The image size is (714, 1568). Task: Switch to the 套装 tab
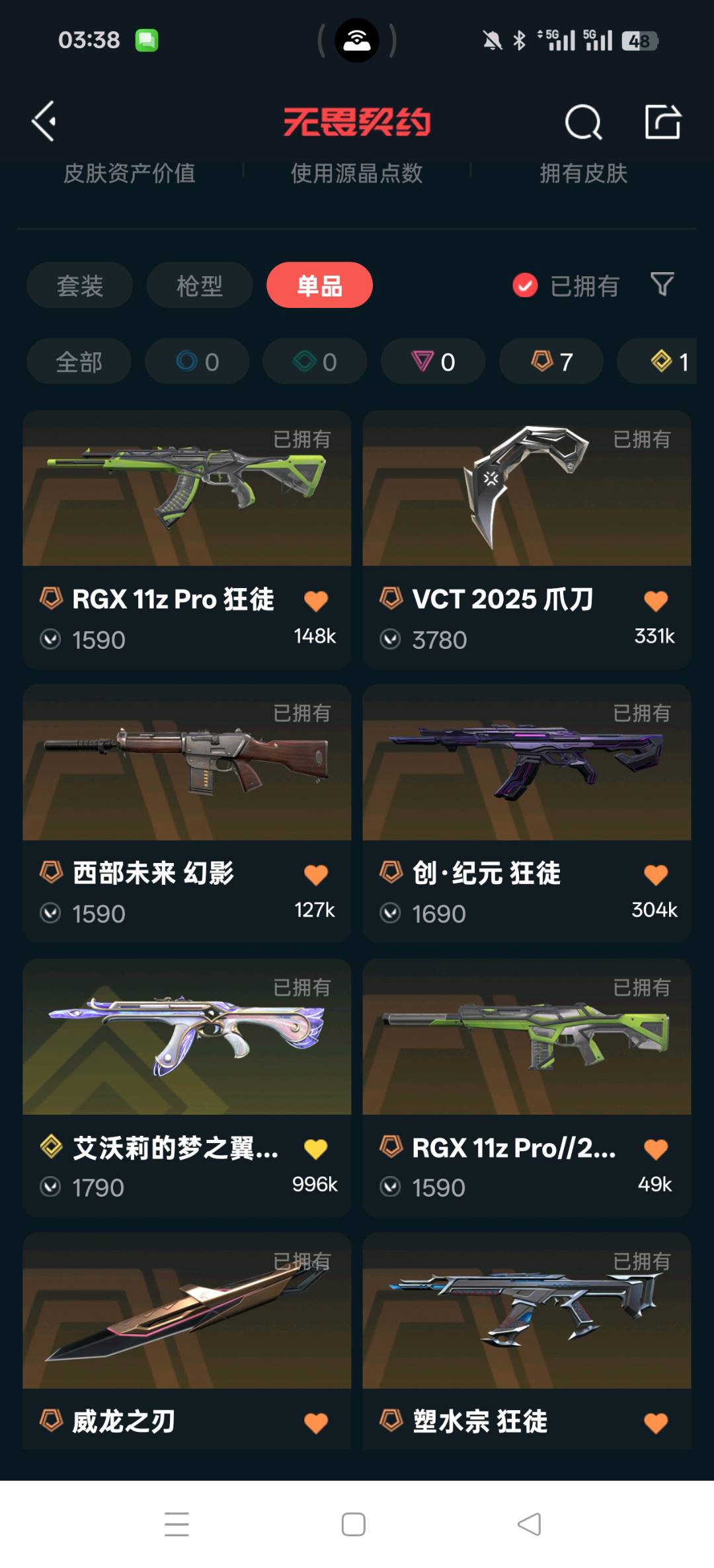pyautogui.click(x=79, y=285)
